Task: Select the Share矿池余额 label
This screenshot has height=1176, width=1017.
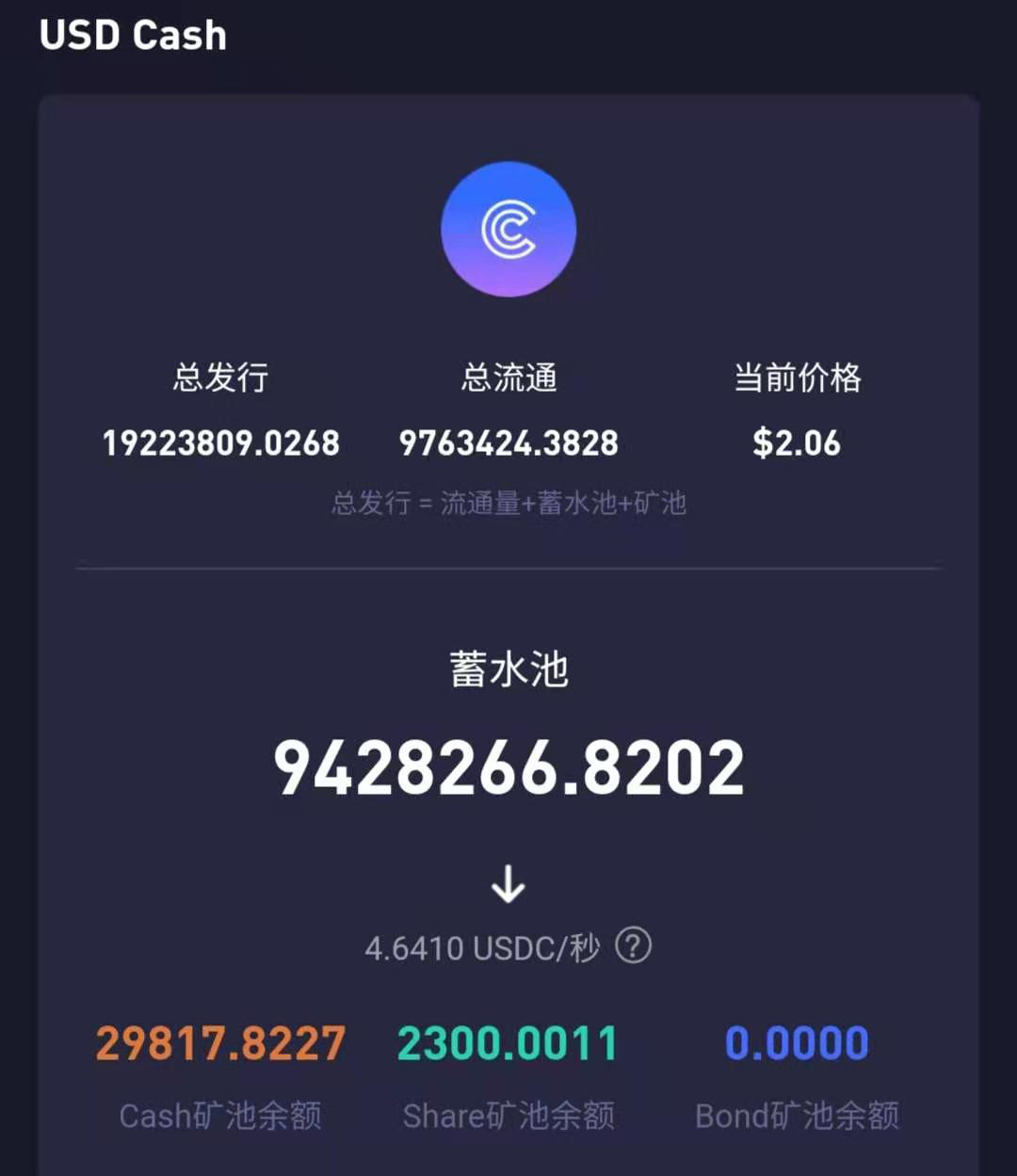Action: pos(508,1117)
